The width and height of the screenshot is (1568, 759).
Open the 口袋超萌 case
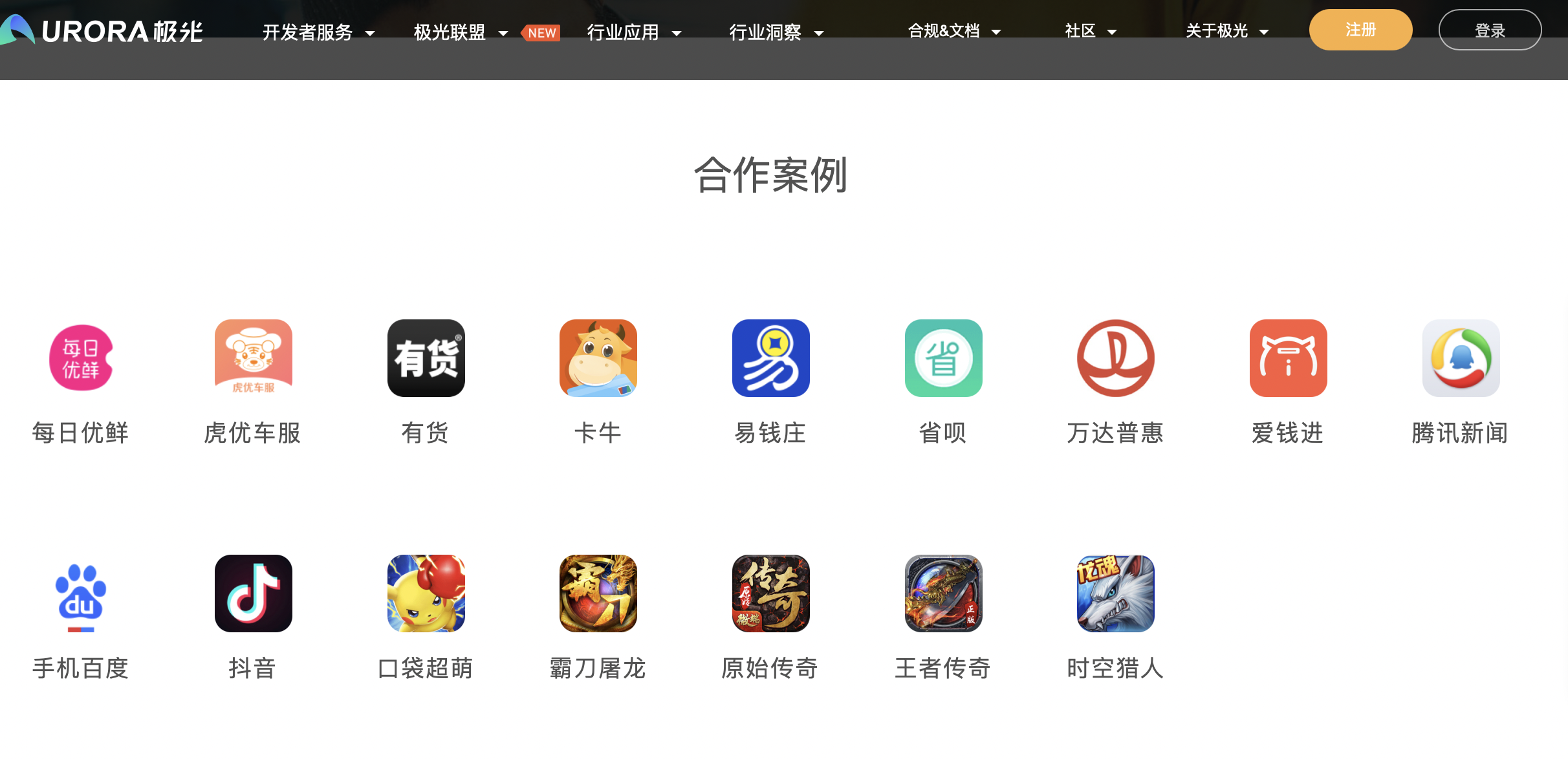click(x=426, y=593)
